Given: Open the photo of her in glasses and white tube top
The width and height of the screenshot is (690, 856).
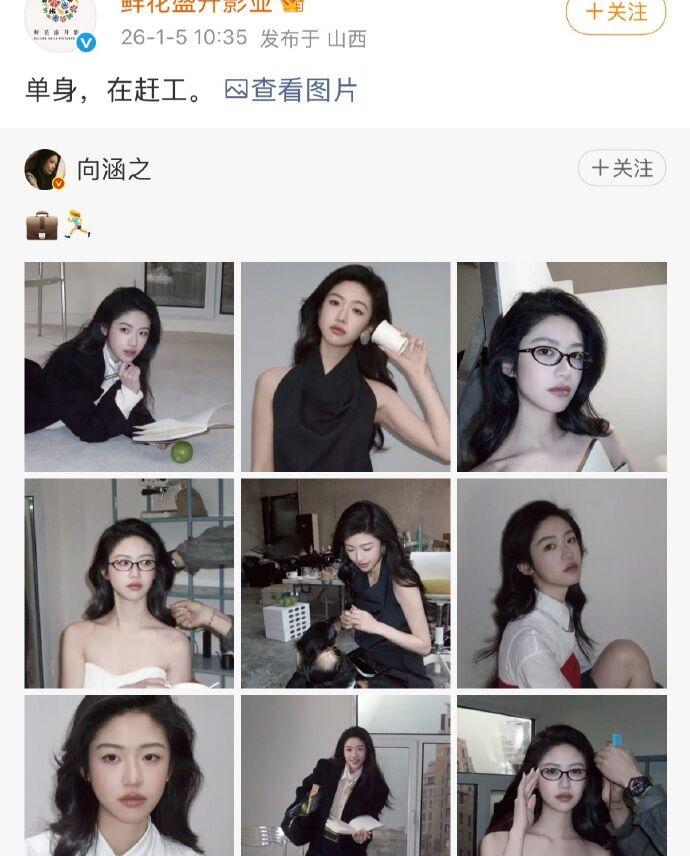Looking at the screenshot, I should tap(129, 583).
